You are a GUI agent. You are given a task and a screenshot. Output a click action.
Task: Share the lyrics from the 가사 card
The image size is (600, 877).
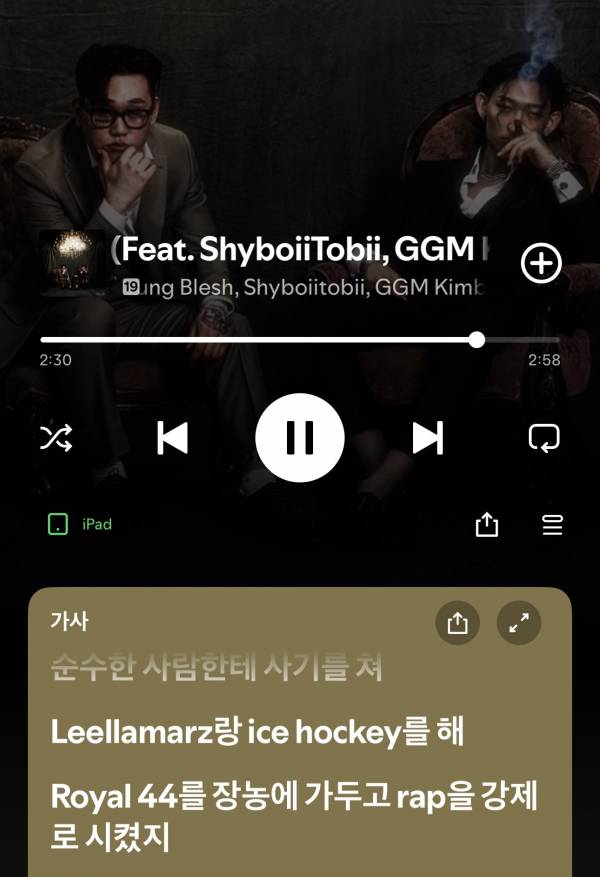[458, 623]
